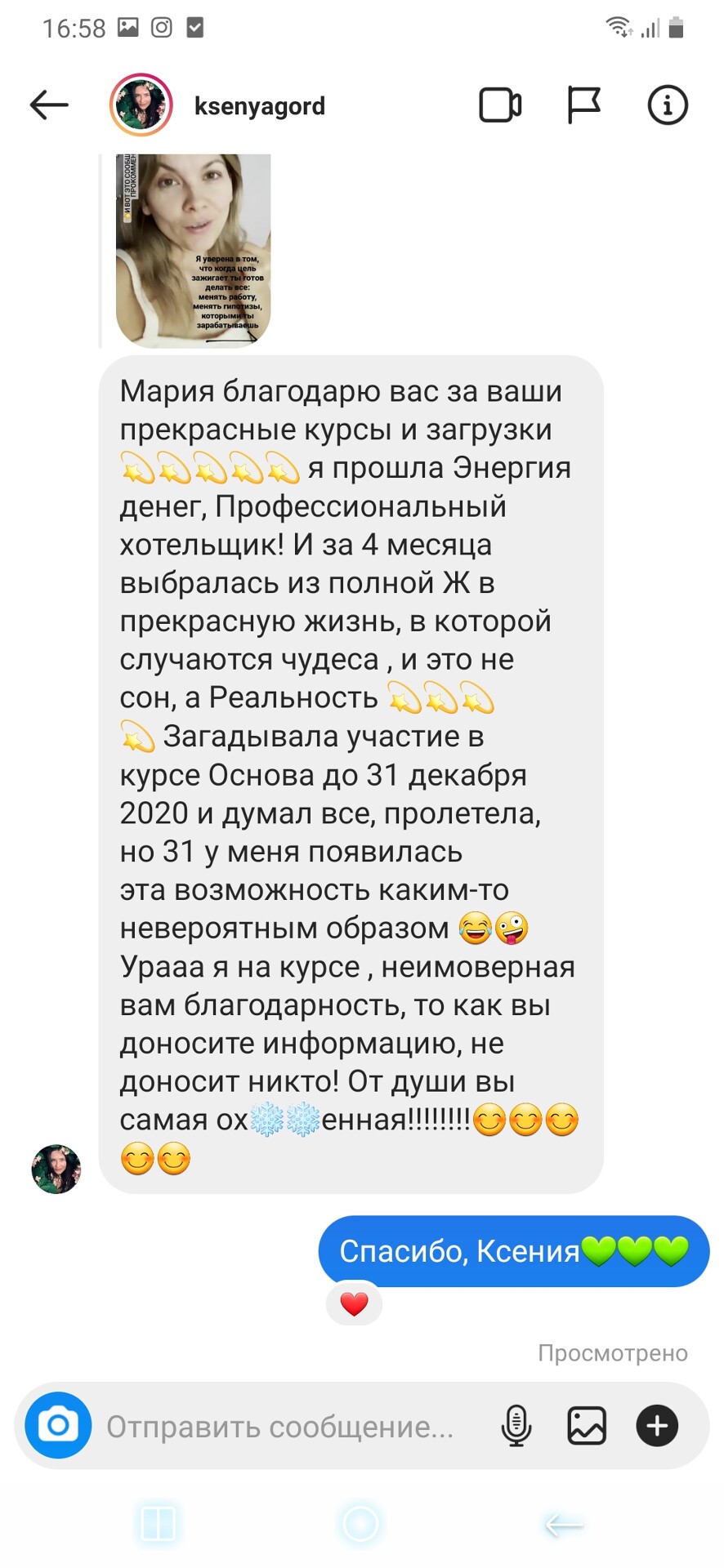The width and height of the screenshot is (724, 1568).
Task: Tap the sender's avatar beside the long message
Action: pos(56,1169)
